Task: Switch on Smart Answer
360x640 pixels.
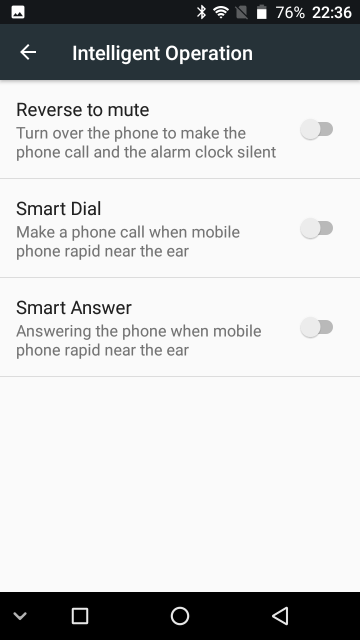Action: [x=317, y=327]
